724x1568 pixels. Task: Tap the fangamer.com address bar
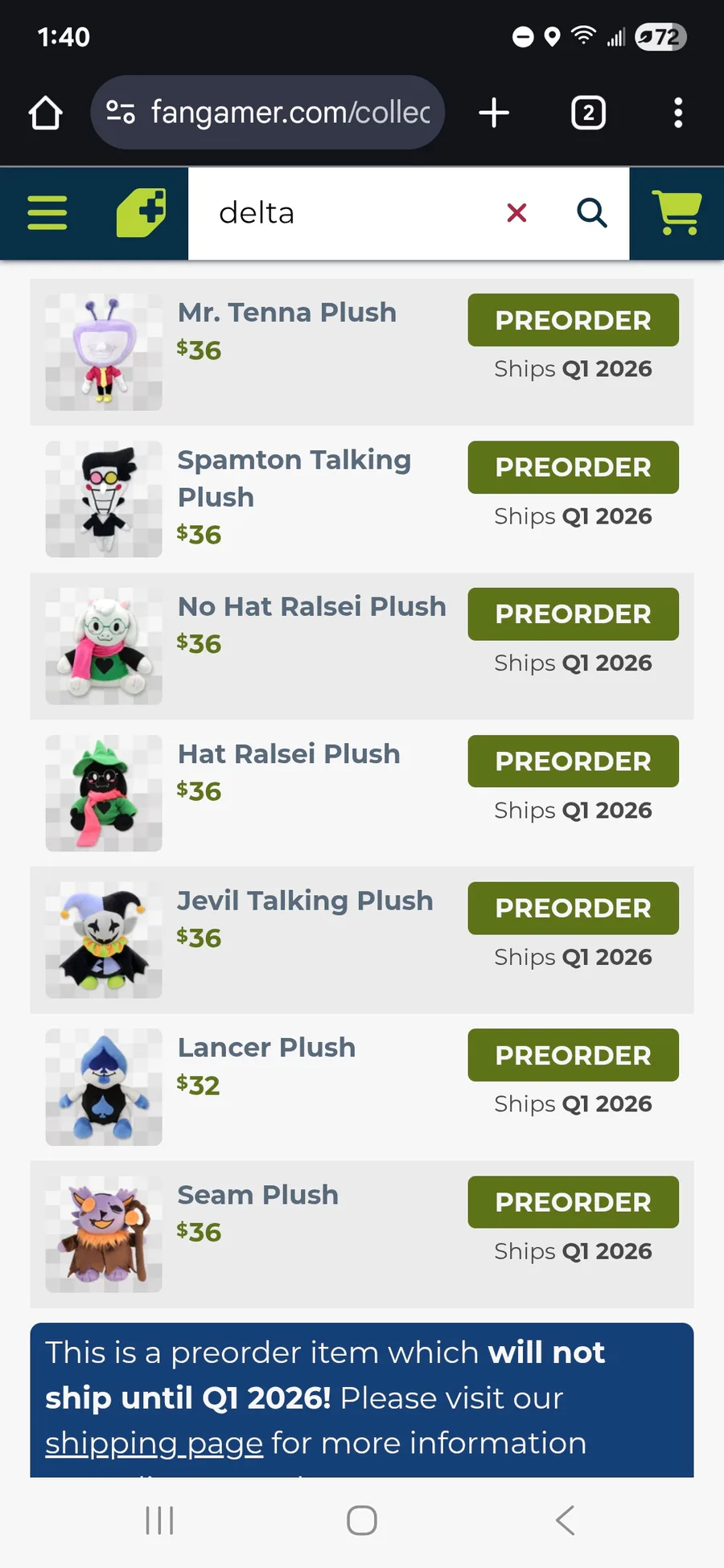268,113
